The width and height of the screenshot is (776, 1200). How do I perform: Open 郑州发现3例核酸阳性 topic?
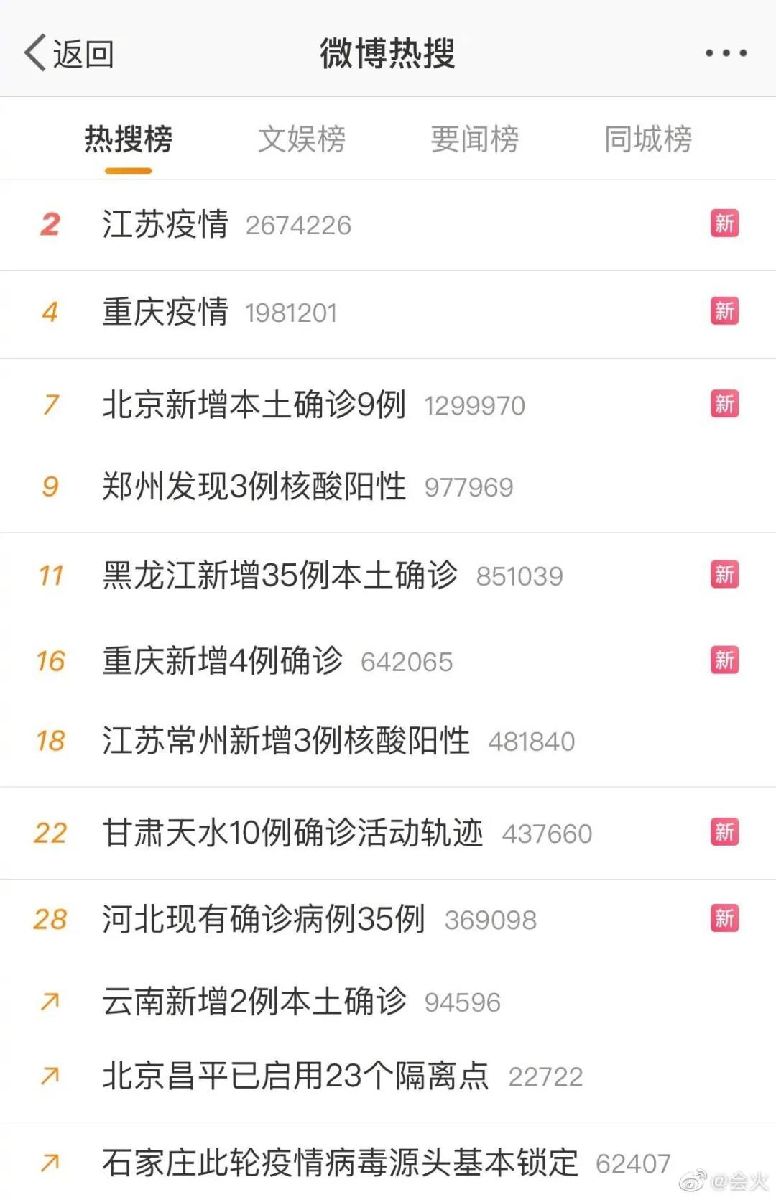(254, 486)
